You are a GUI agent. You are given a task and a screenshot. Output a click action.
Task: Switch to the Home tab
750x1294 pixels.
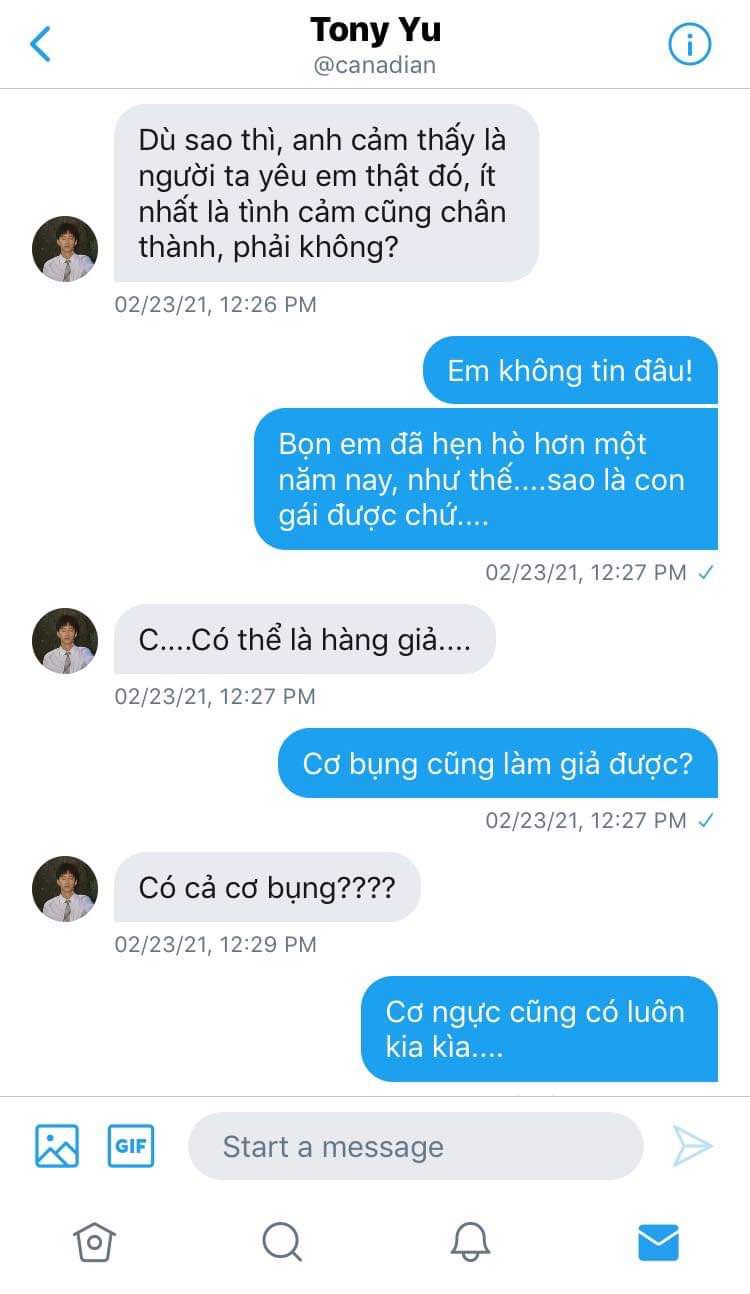pyautogui.click(x=94, y=1242)
